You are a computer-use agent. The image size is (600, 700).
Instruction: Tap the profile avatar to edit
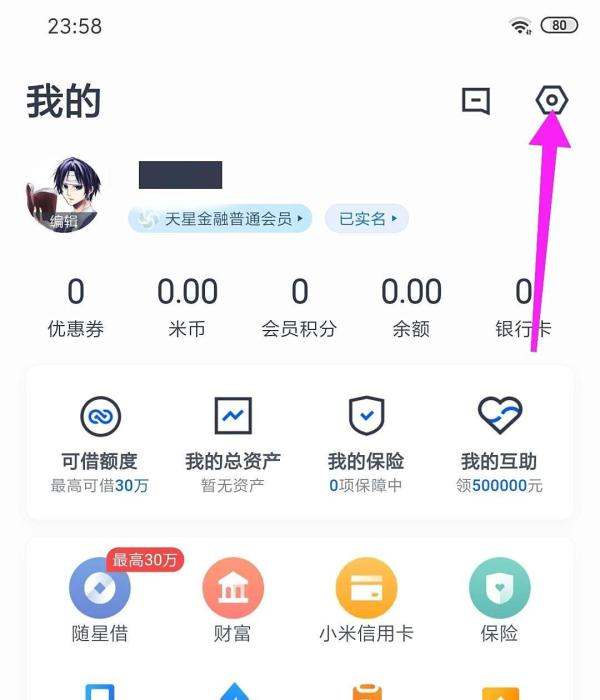click(64, 194)
